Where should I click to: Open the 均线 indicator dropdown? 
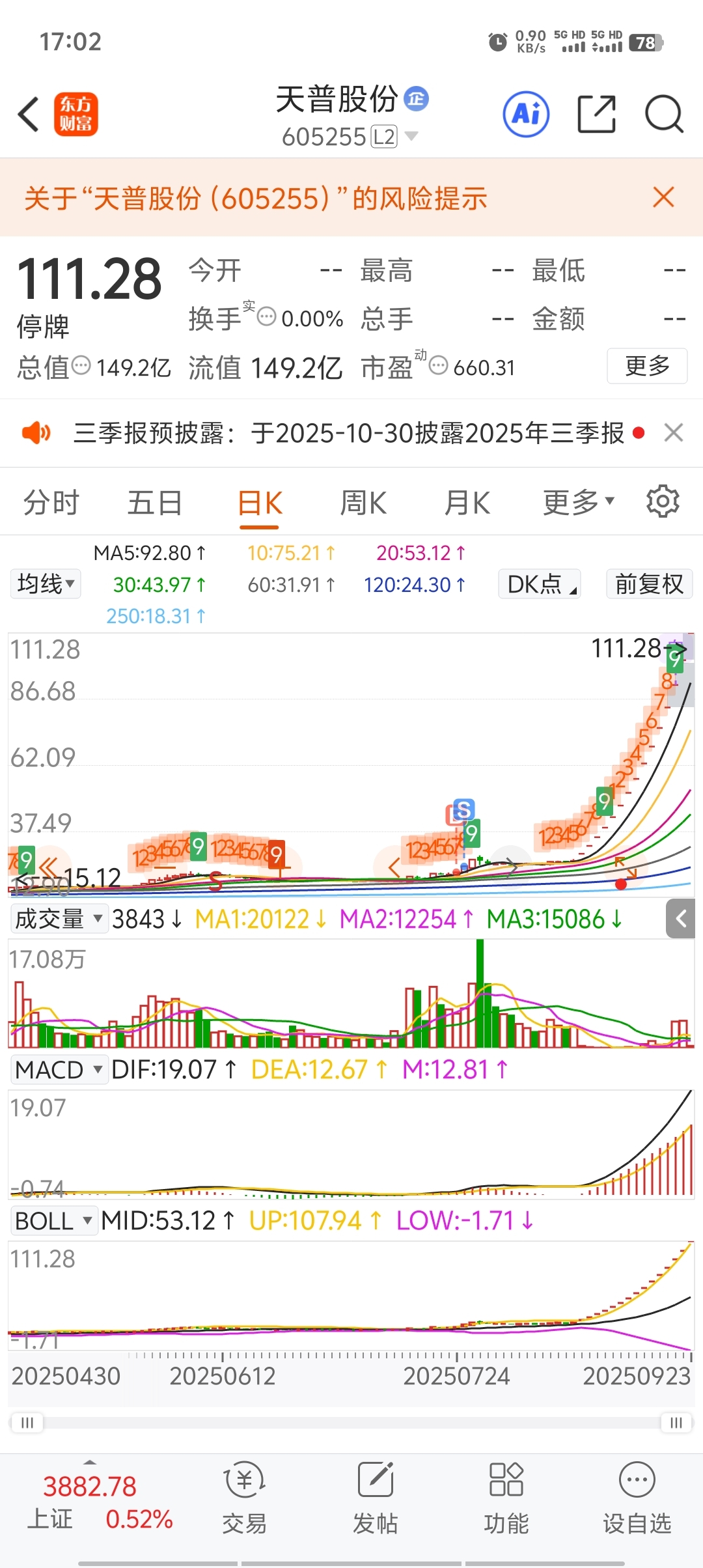(45, 583)
